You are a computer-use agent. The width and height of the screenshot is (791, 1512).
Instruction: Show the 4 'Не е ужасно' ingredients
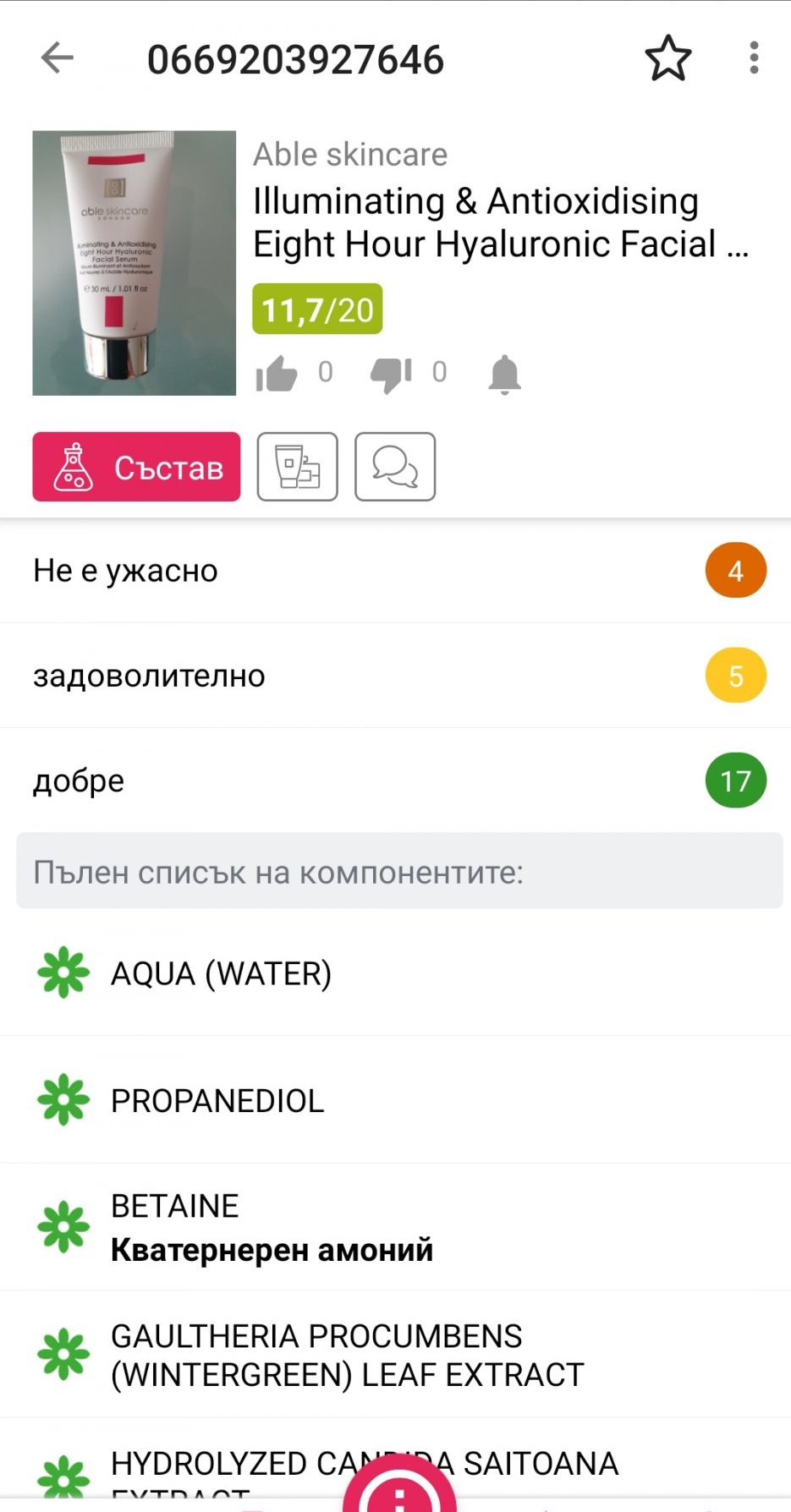click(x=395, y=571)
